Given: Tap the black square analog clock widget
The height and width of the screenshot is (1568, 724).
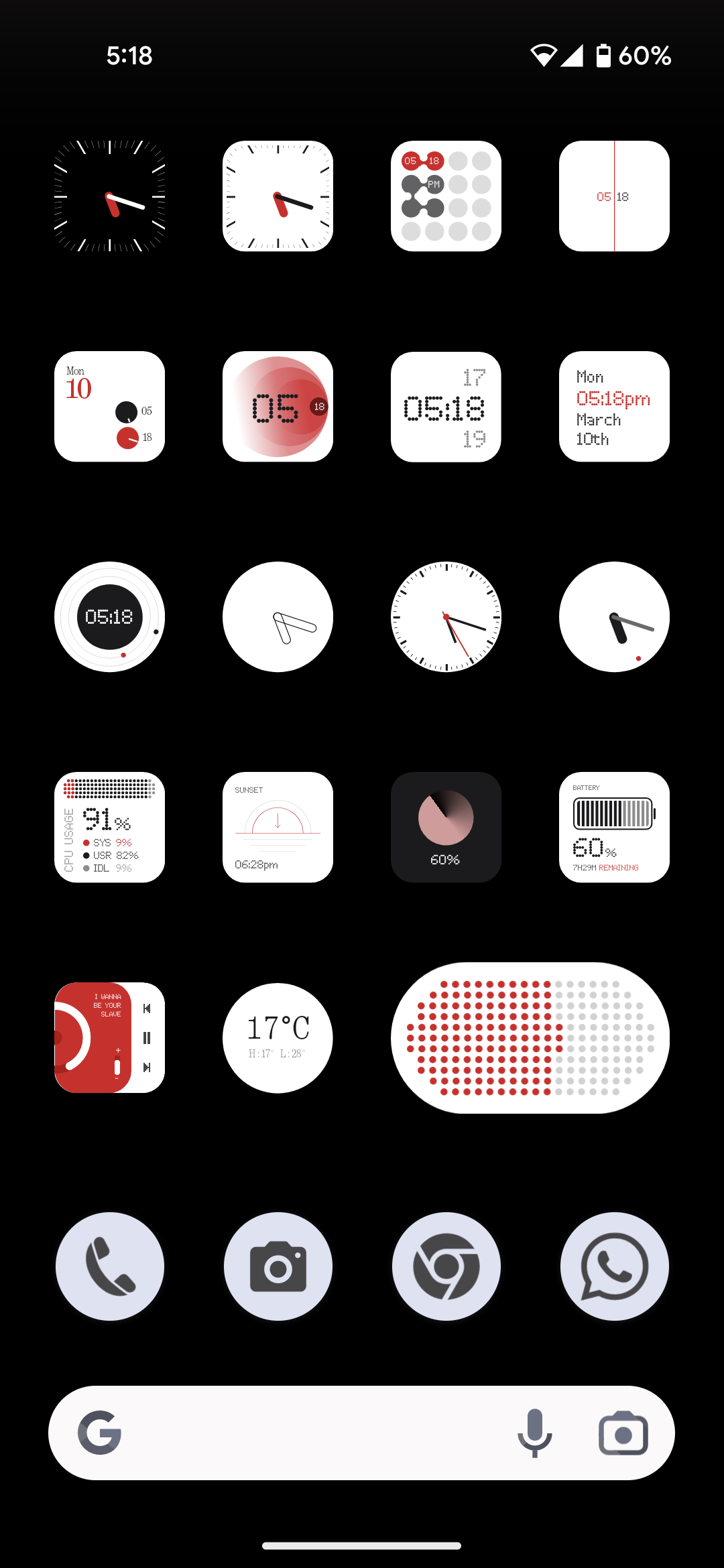Looking at the screenshot, I should click(109, 196).
